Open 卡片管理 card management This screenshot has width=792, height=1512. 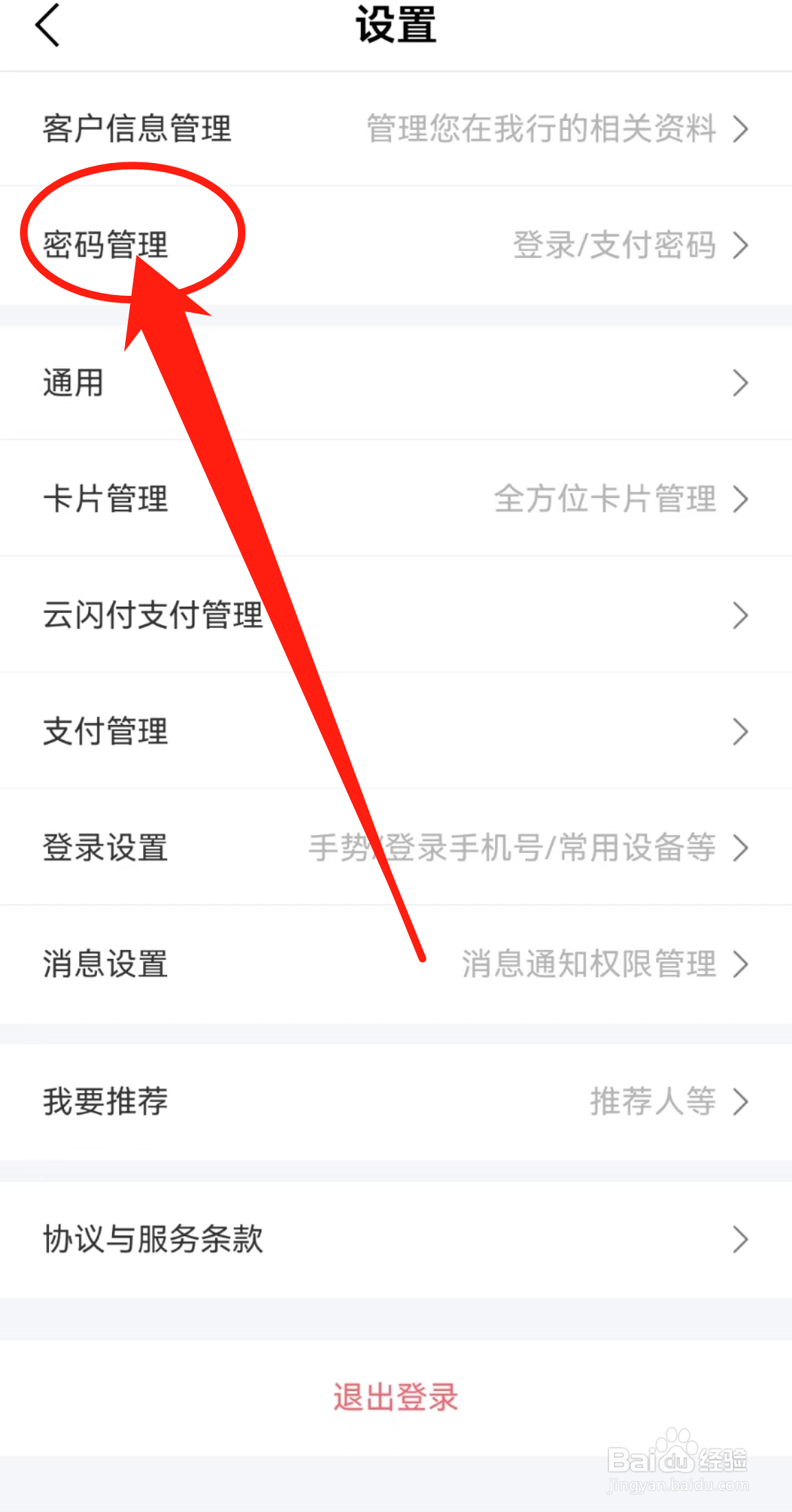coord(104,499)
